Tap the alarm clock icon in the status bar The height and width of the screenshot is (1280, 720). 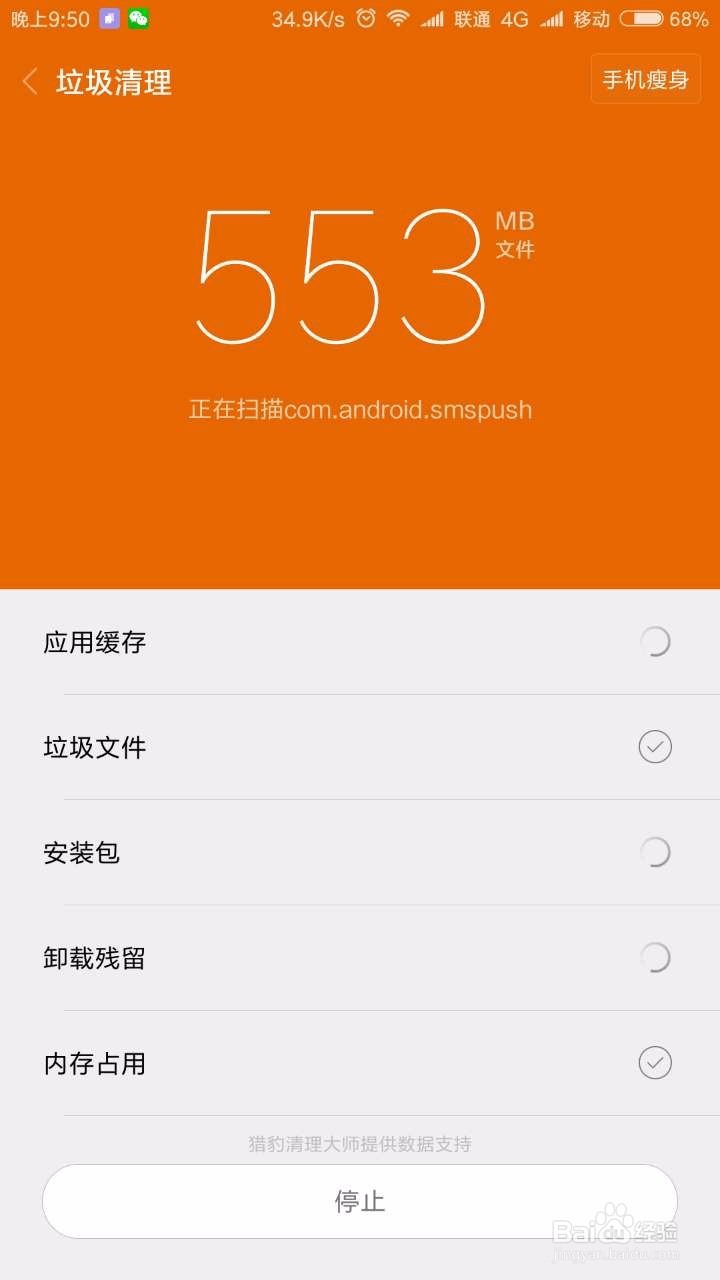pyautogui.click(x=364, y=17)
